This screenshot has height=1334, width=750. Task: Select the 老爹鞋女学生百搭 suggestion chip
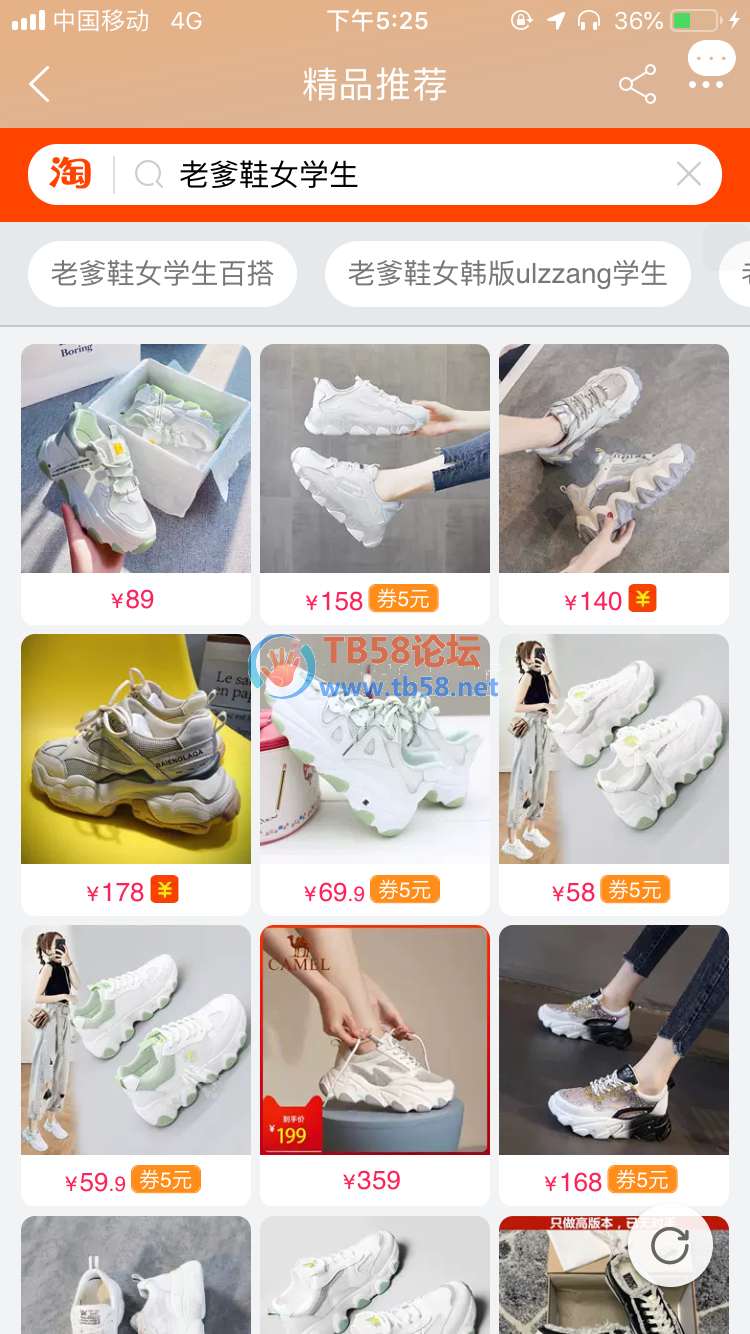[x=162, y=273]
